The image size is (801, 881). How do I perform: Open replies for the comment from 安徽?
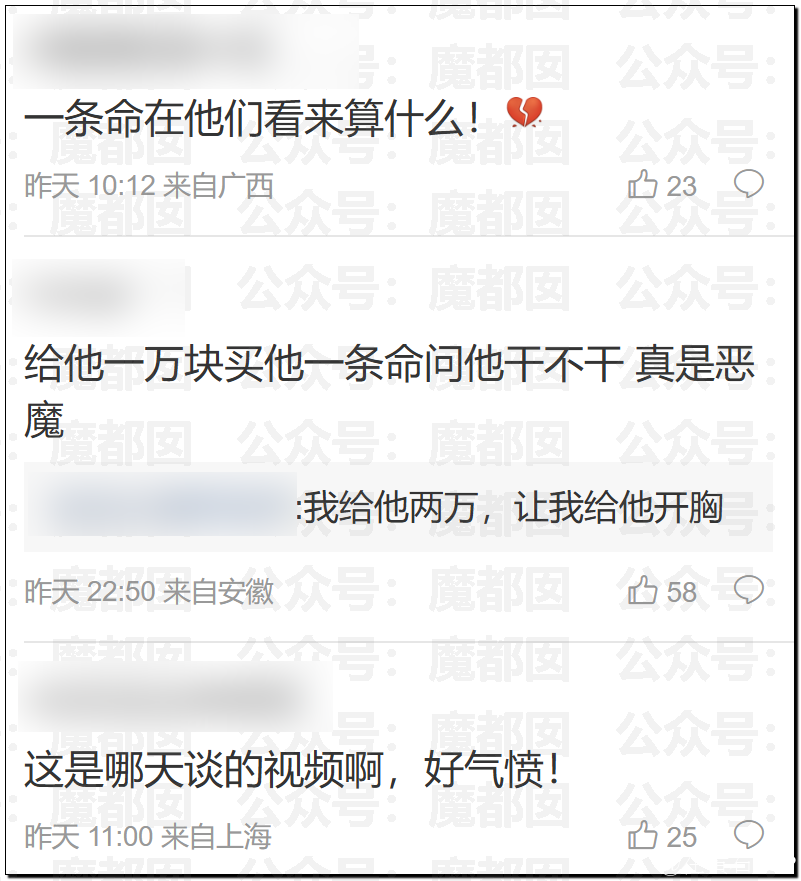pyautogui.click(x=748, y=590)
